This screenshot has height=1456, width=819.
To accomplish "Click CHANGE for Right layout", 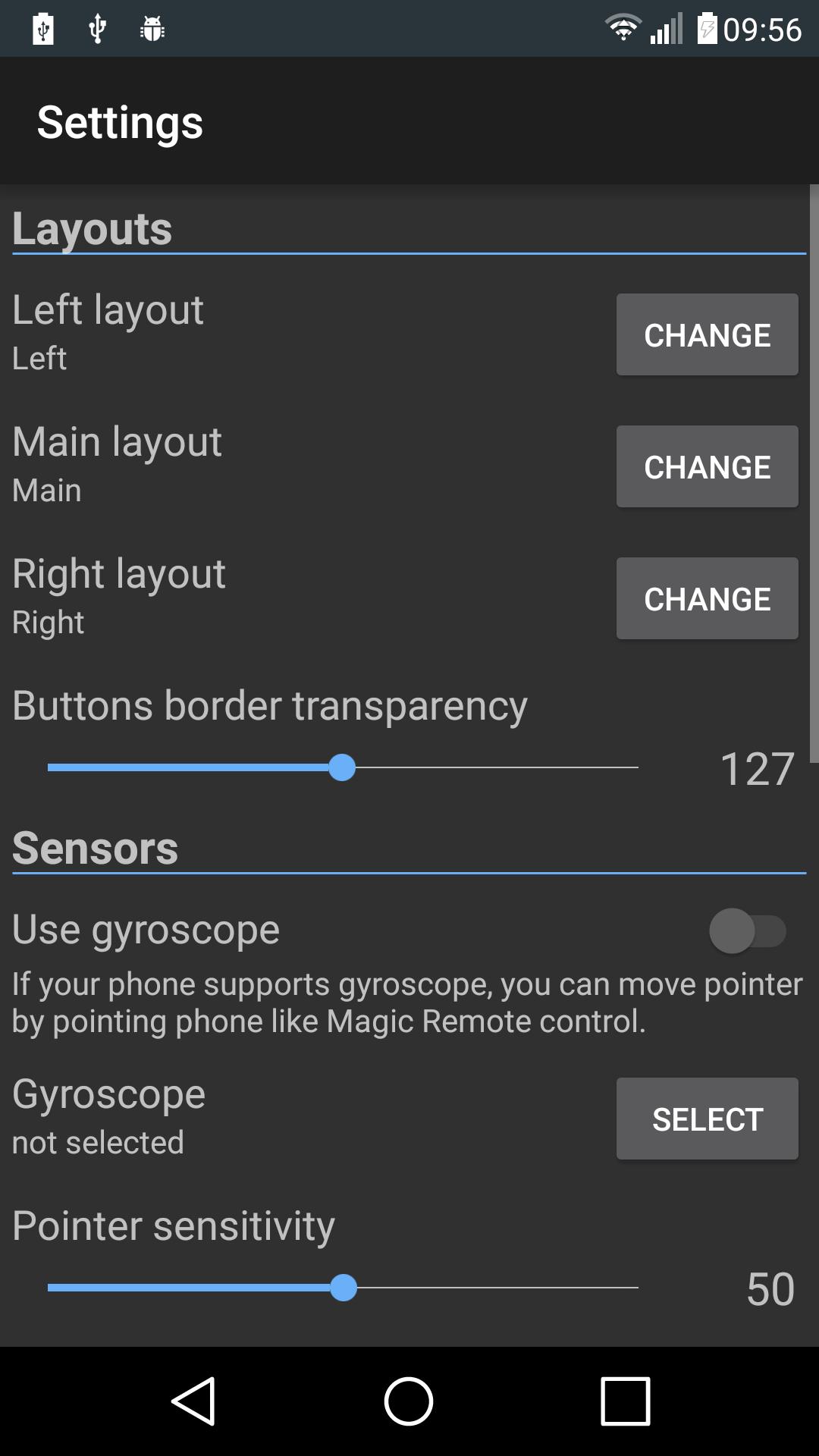I will tap(707, 598).
